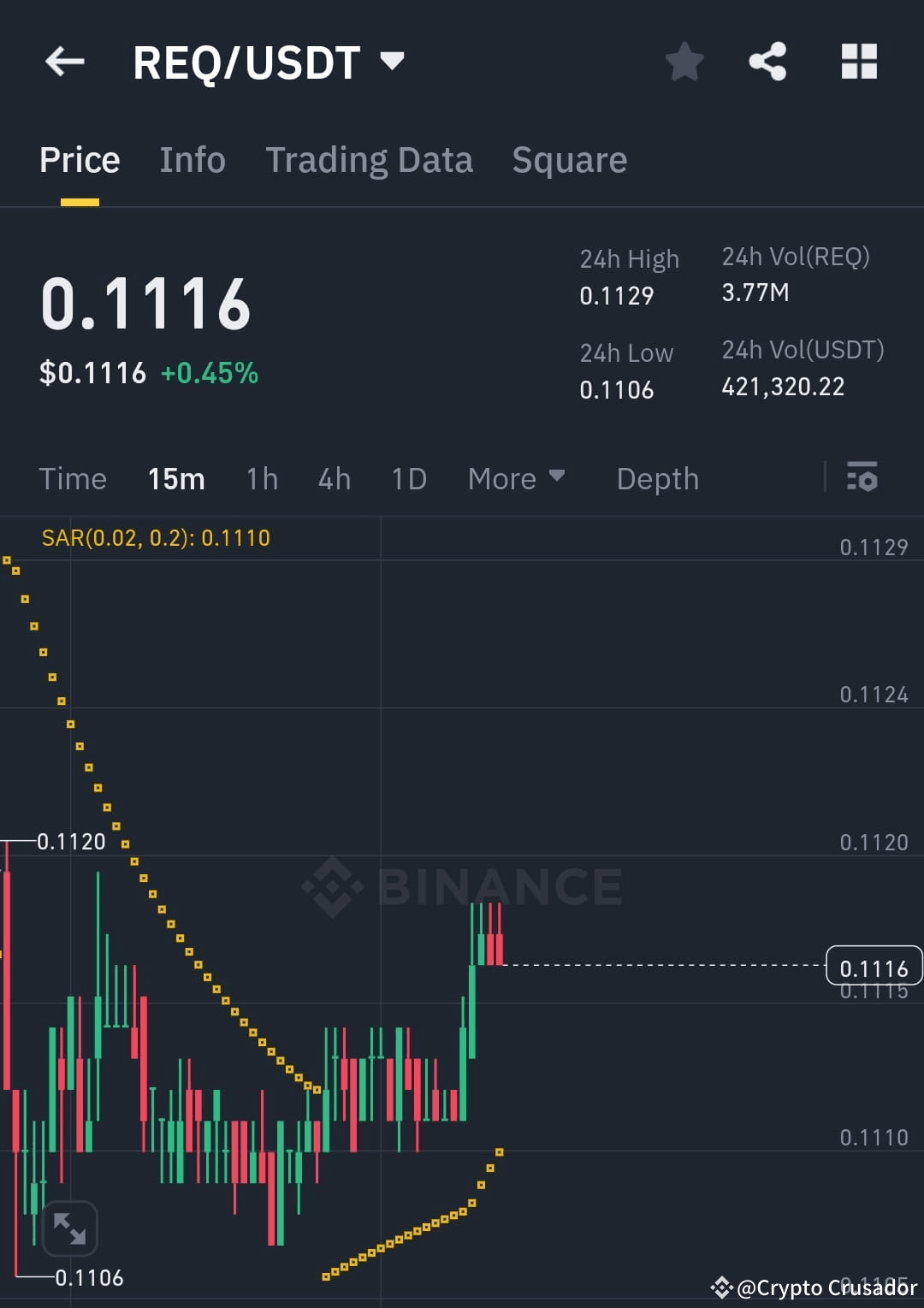This screenshot has height=1308, width=924.
Task: Switch to the Trading Data tab
Action: point(370,159)
